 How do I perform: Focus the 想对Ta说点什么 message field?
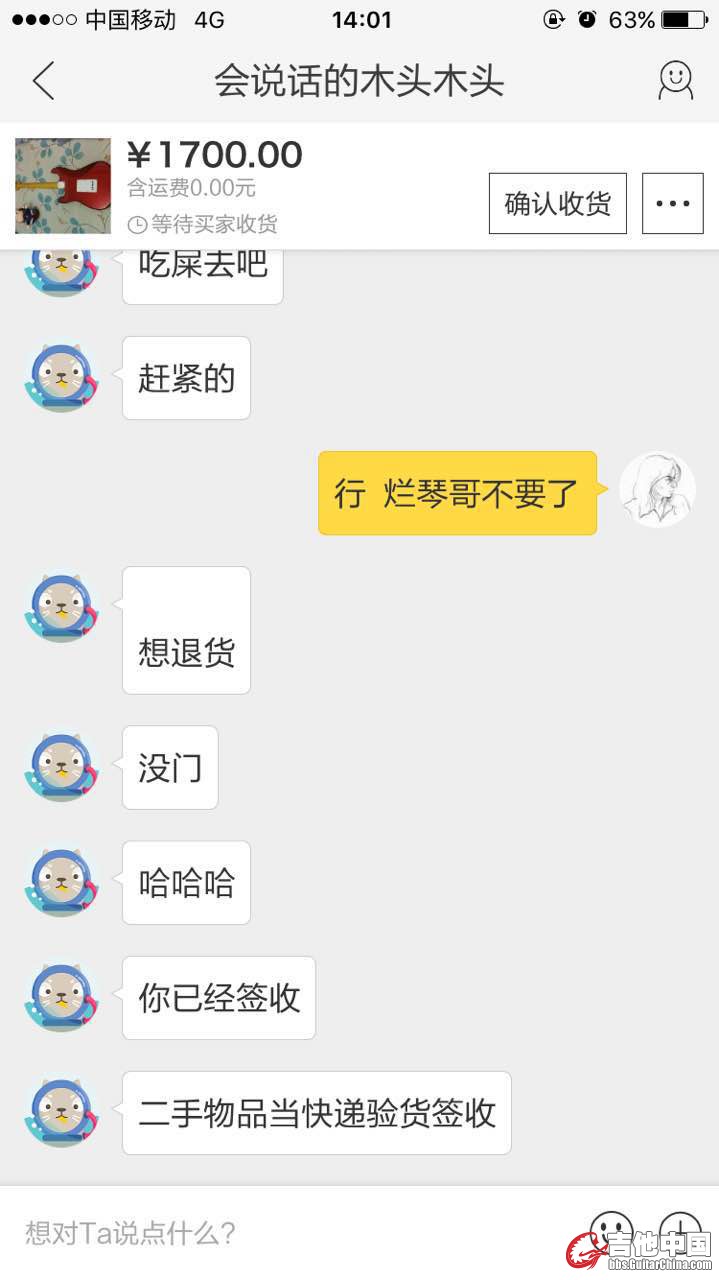tap(290, 1232)
